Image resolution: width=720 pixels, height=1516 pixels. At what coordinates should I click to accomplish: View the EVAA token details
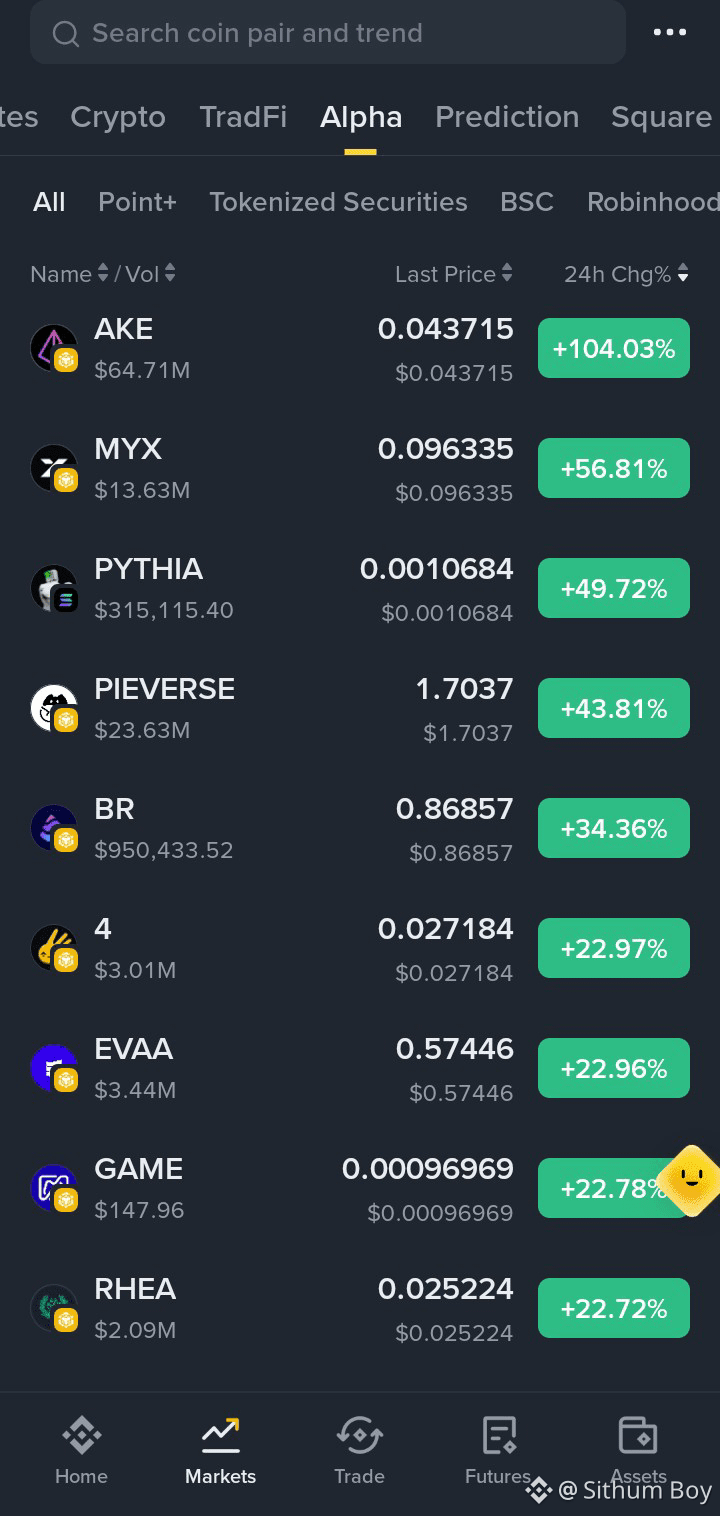click(x=360, y=1069)
